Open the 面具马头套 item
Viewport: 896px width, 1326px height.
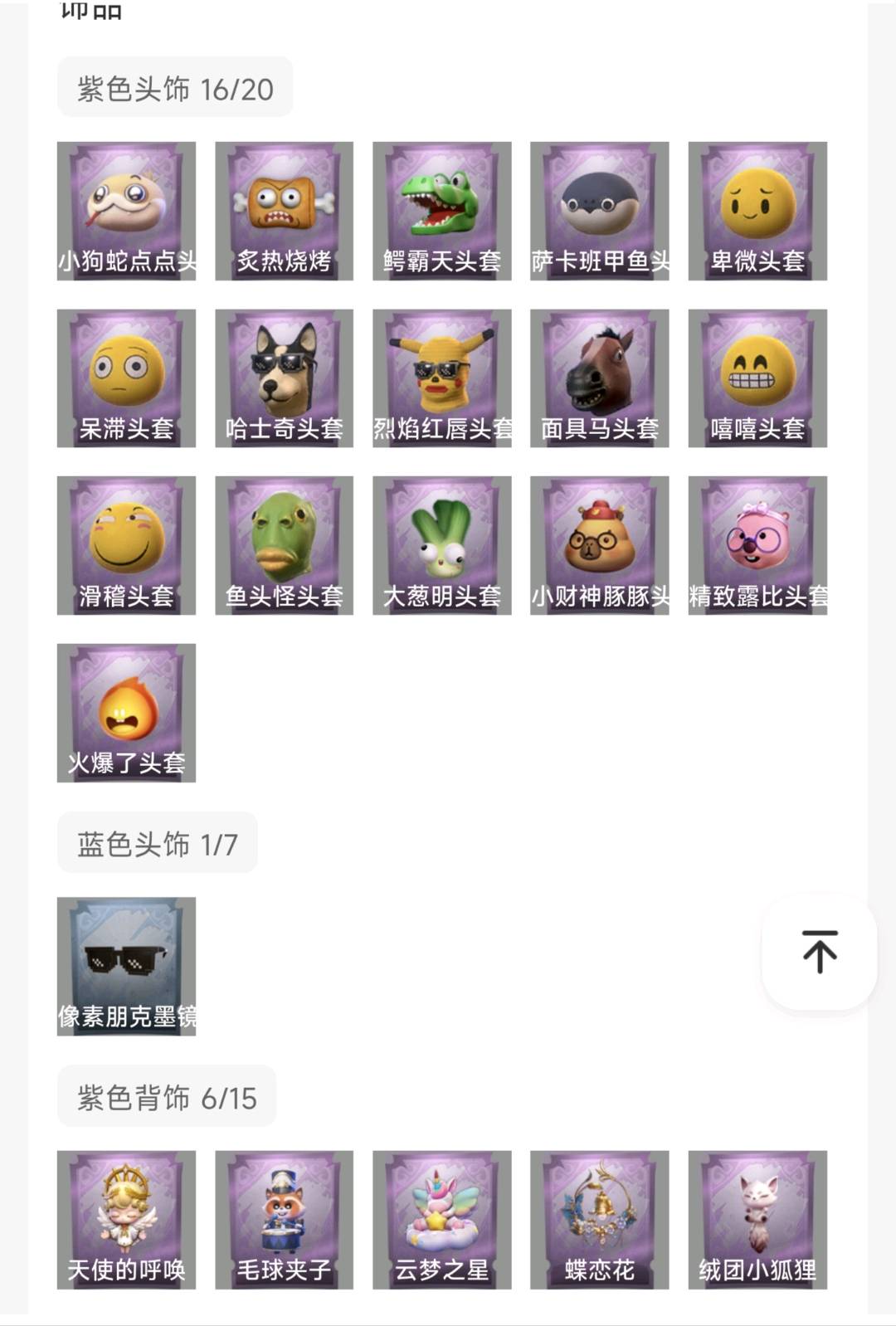pyautogui.click(x=599, y=378)
